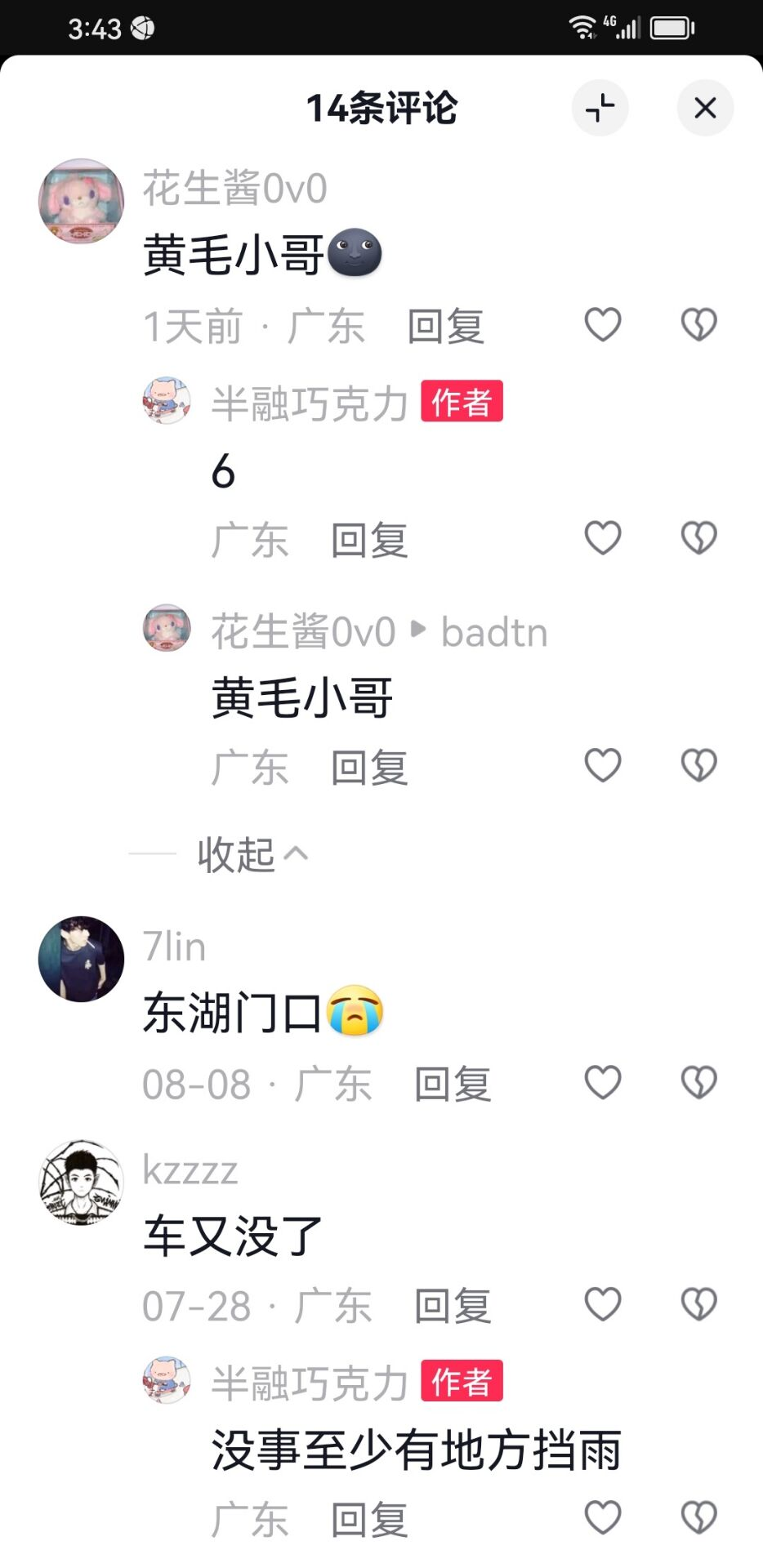
Task: Open badtn's profile from the reply
Action: pos(494,632)
